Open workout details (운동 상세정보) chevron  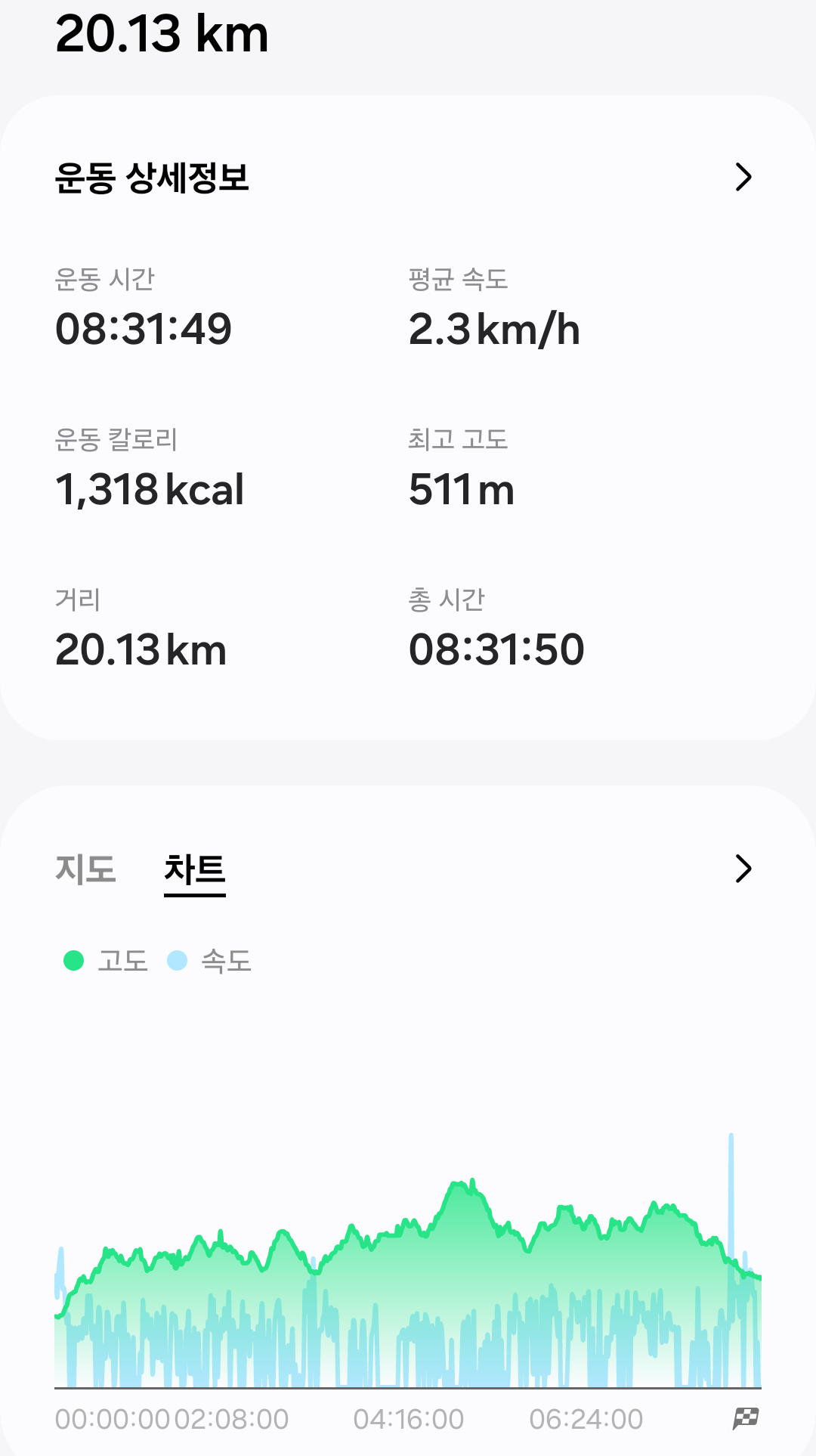point(743,177)
